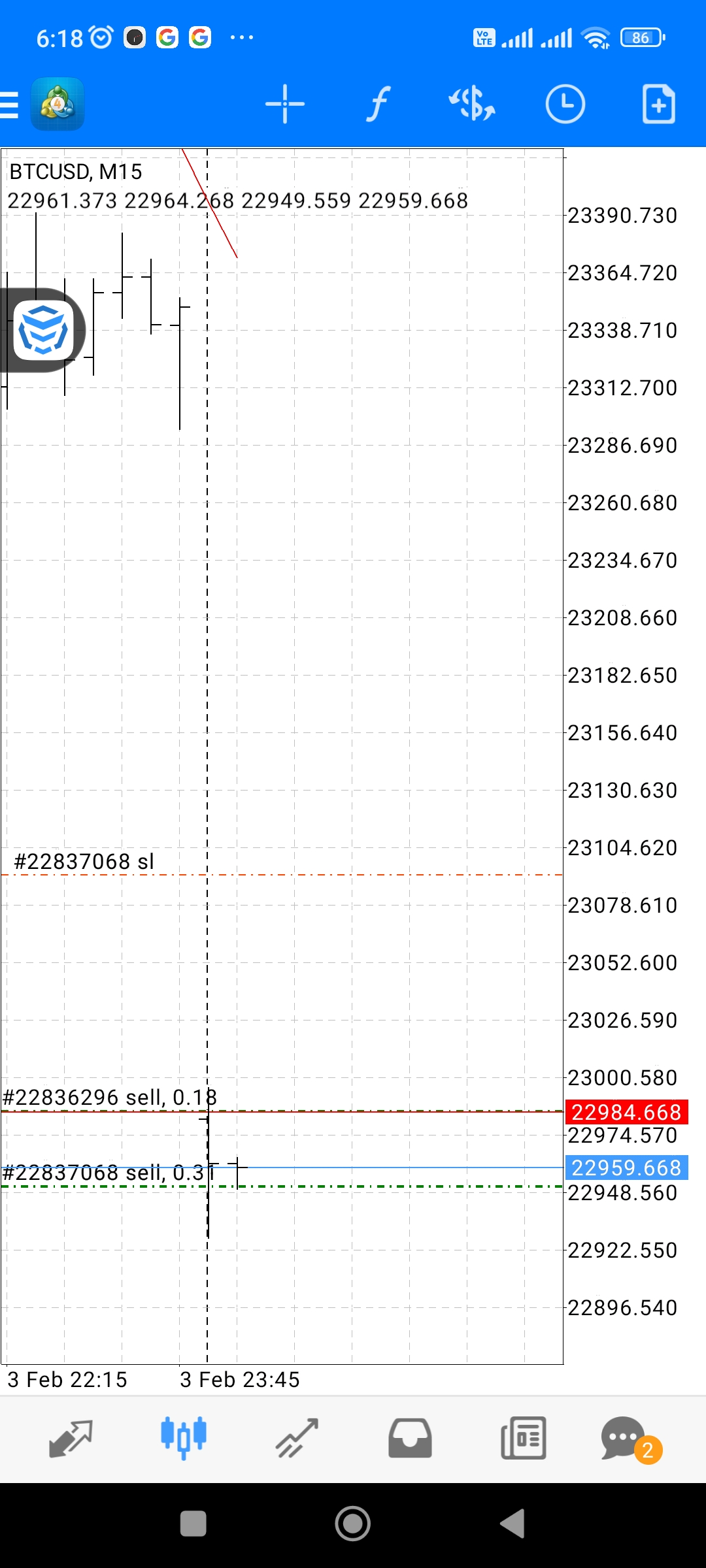The image size is (706, 1568).
Task: Go back using system back button
Action: [513, 1524]
